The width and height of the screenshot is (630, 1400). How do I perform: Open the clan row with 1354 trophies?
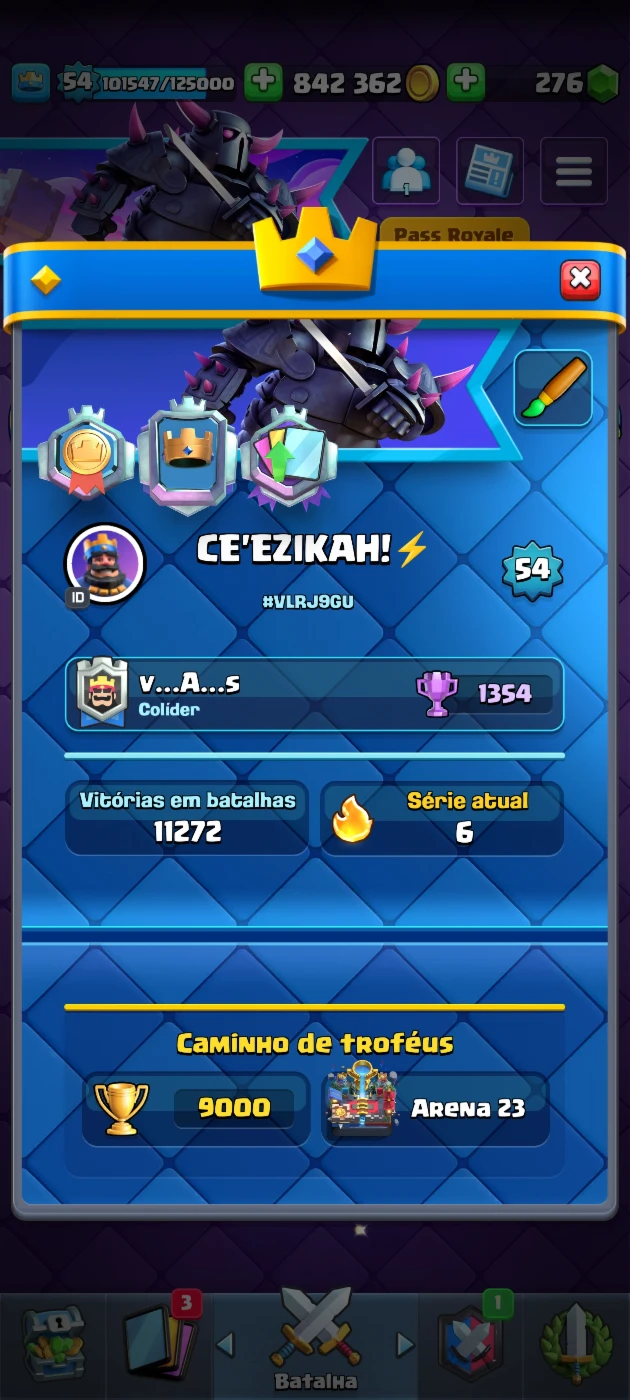pyautogui.click(x=314, y=694)
